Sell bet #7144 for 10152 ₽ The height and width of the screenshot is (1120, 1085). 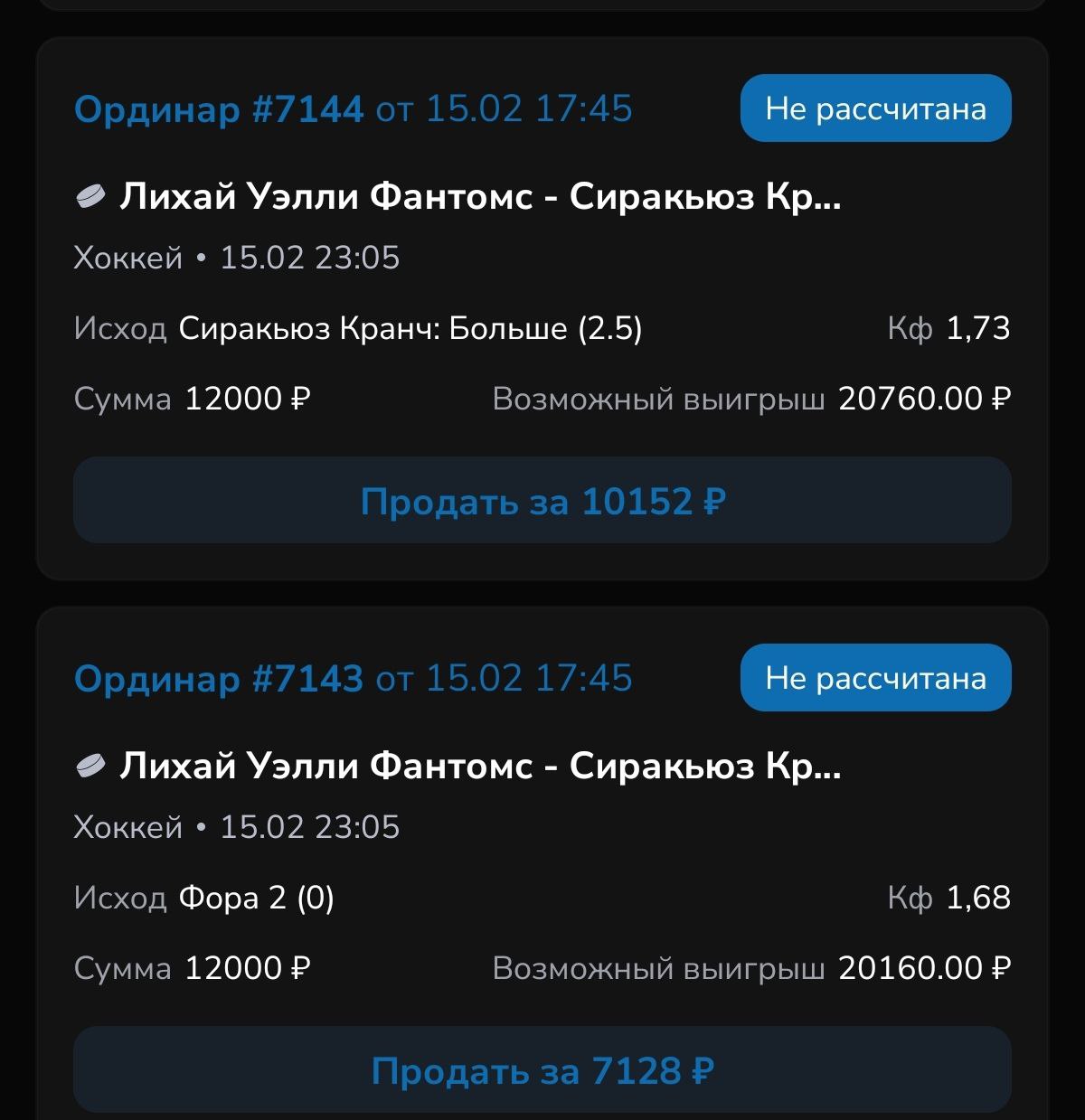click(x=542, y=501)
